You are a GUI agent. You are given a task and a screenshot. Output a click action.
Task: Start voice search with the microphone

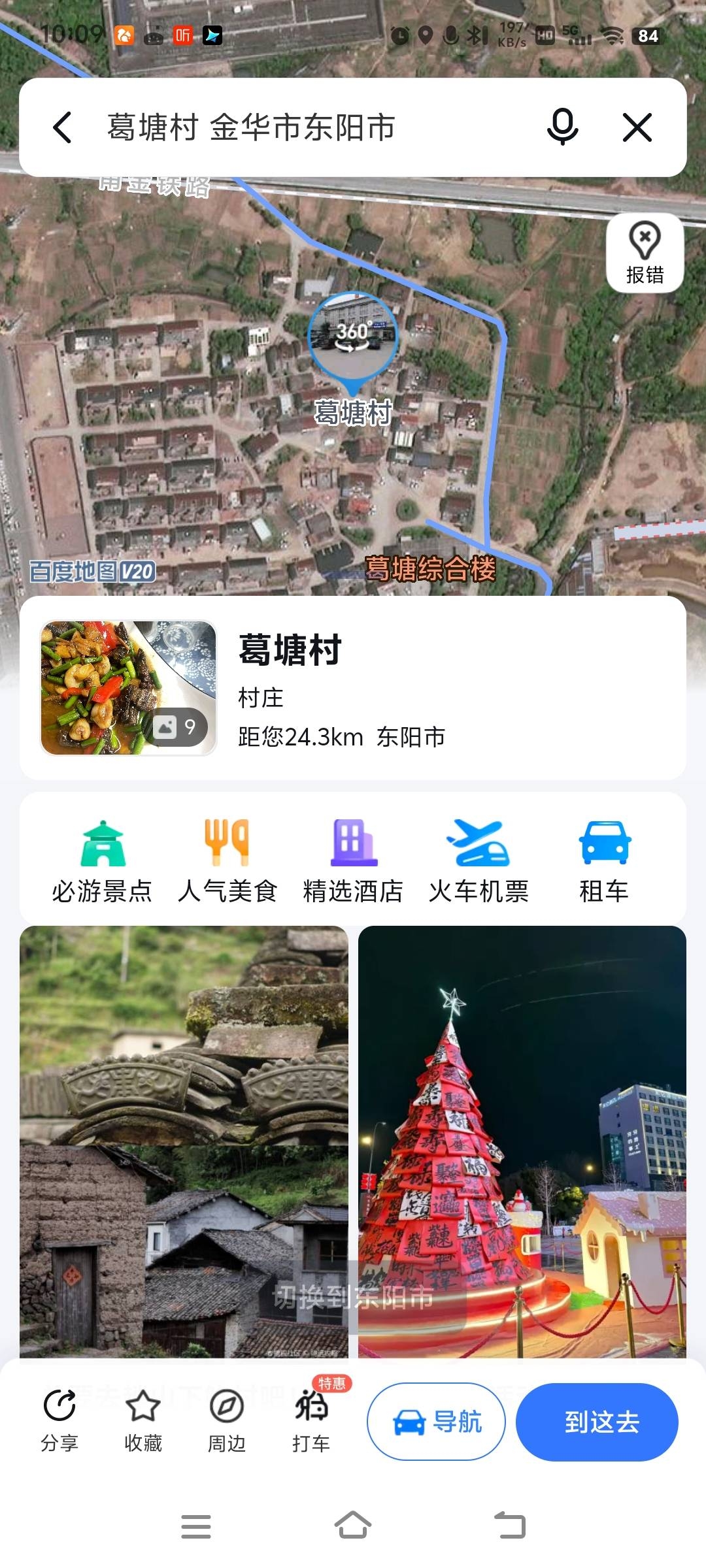562,127
